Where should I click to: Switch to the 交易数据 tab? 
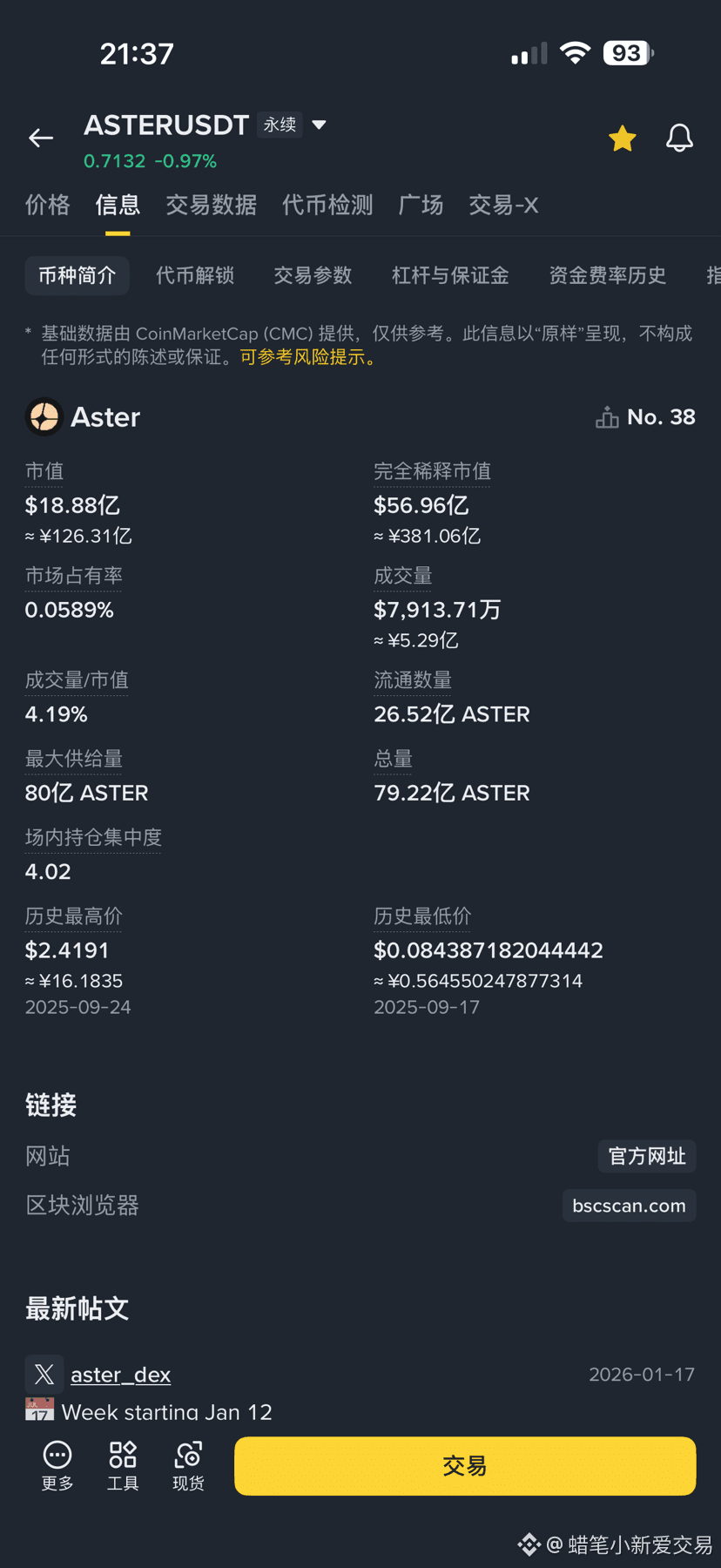tap(211, 205)
